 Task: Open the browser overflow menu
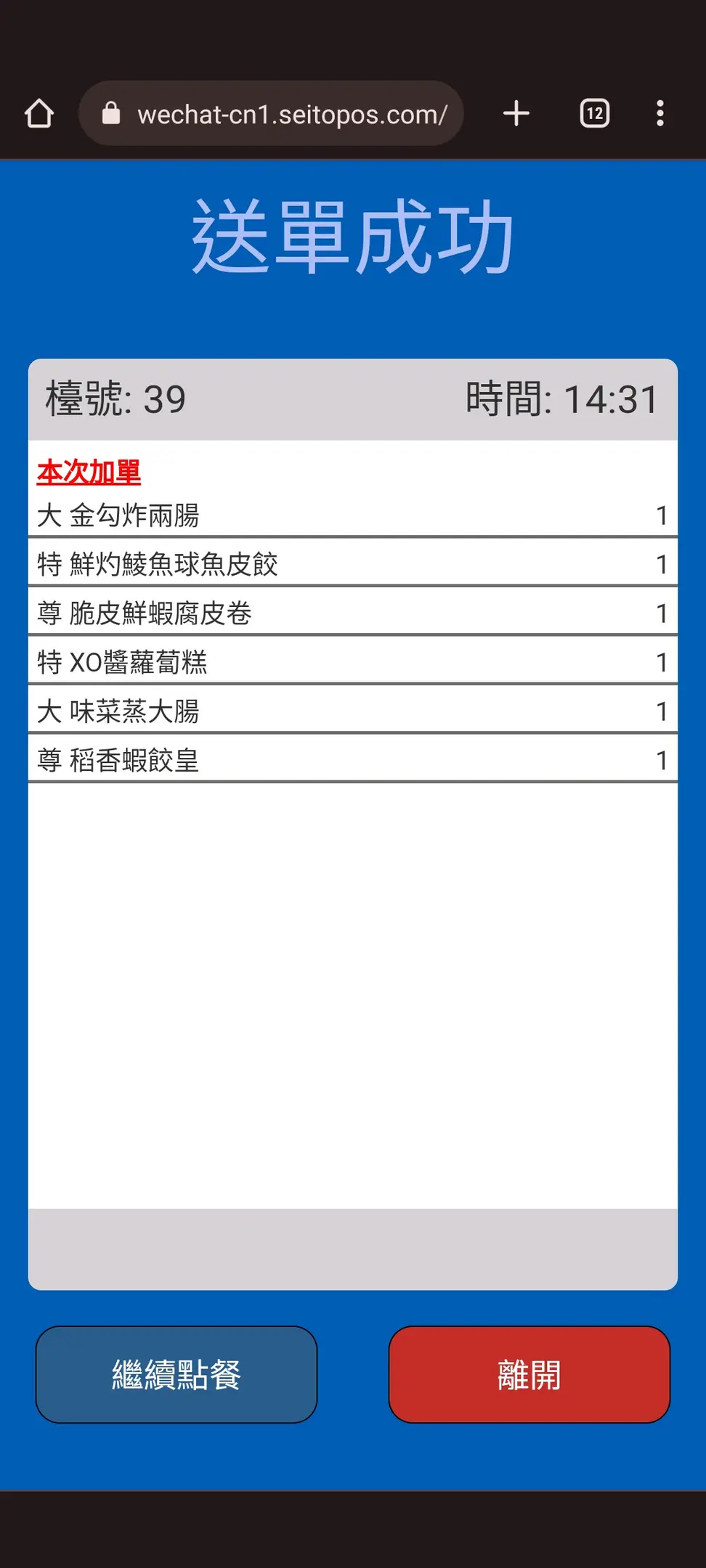click(x=660, y=113)
